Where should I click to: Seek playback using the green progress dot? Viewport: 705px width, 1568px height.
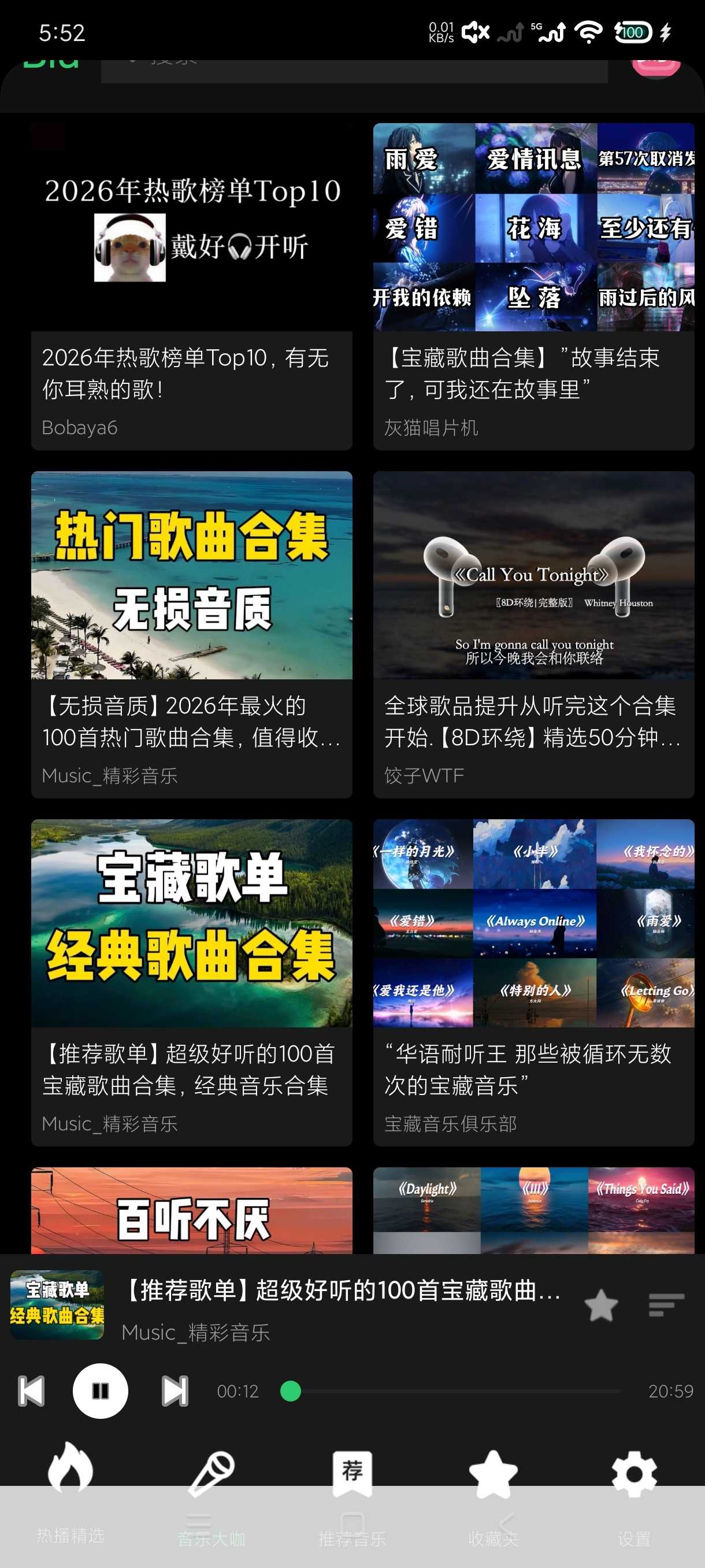(291, 1391)
